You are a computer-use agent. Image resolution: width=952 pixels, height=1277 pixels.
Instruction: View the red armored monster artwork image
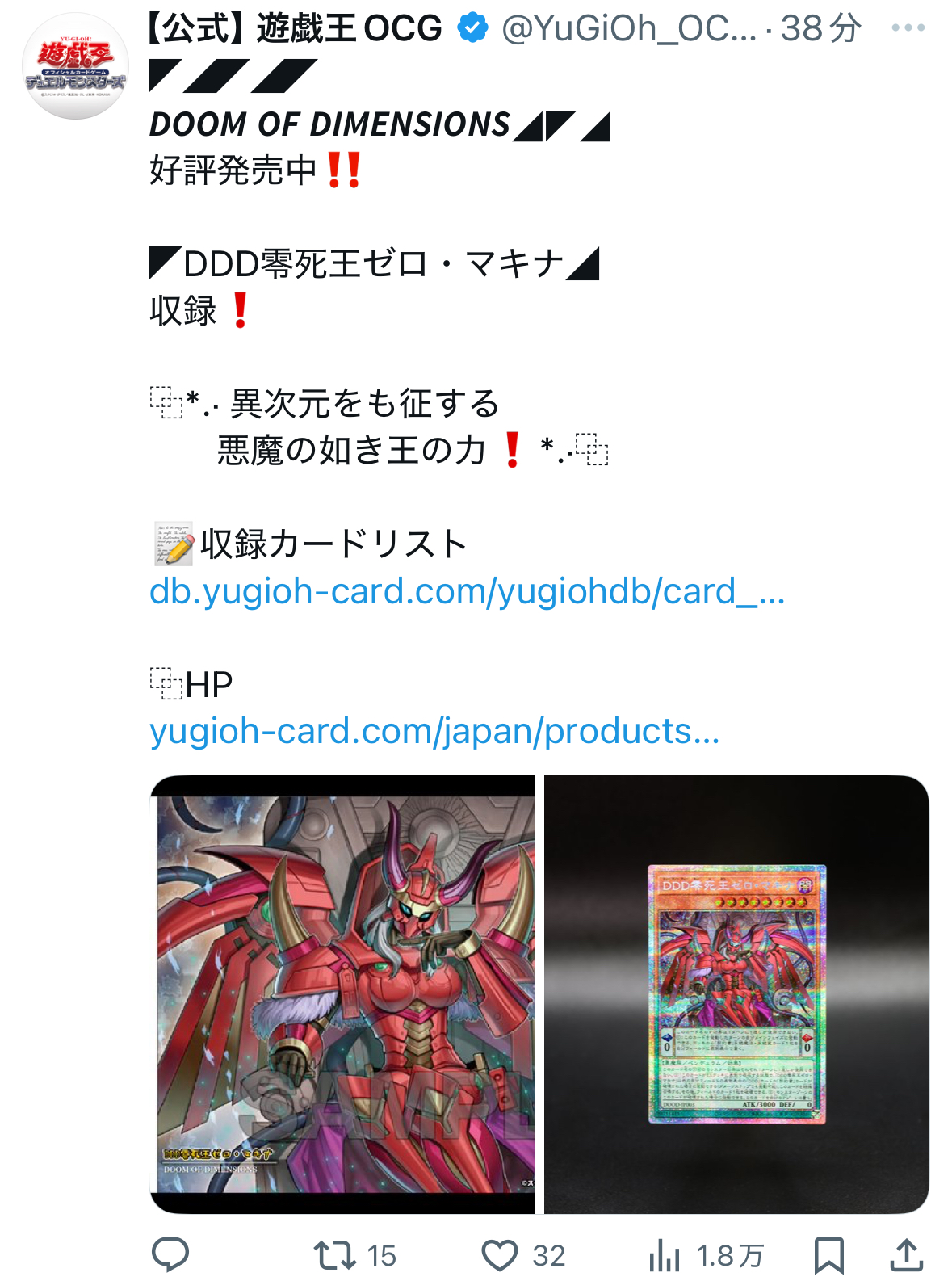tap(343, 993)
